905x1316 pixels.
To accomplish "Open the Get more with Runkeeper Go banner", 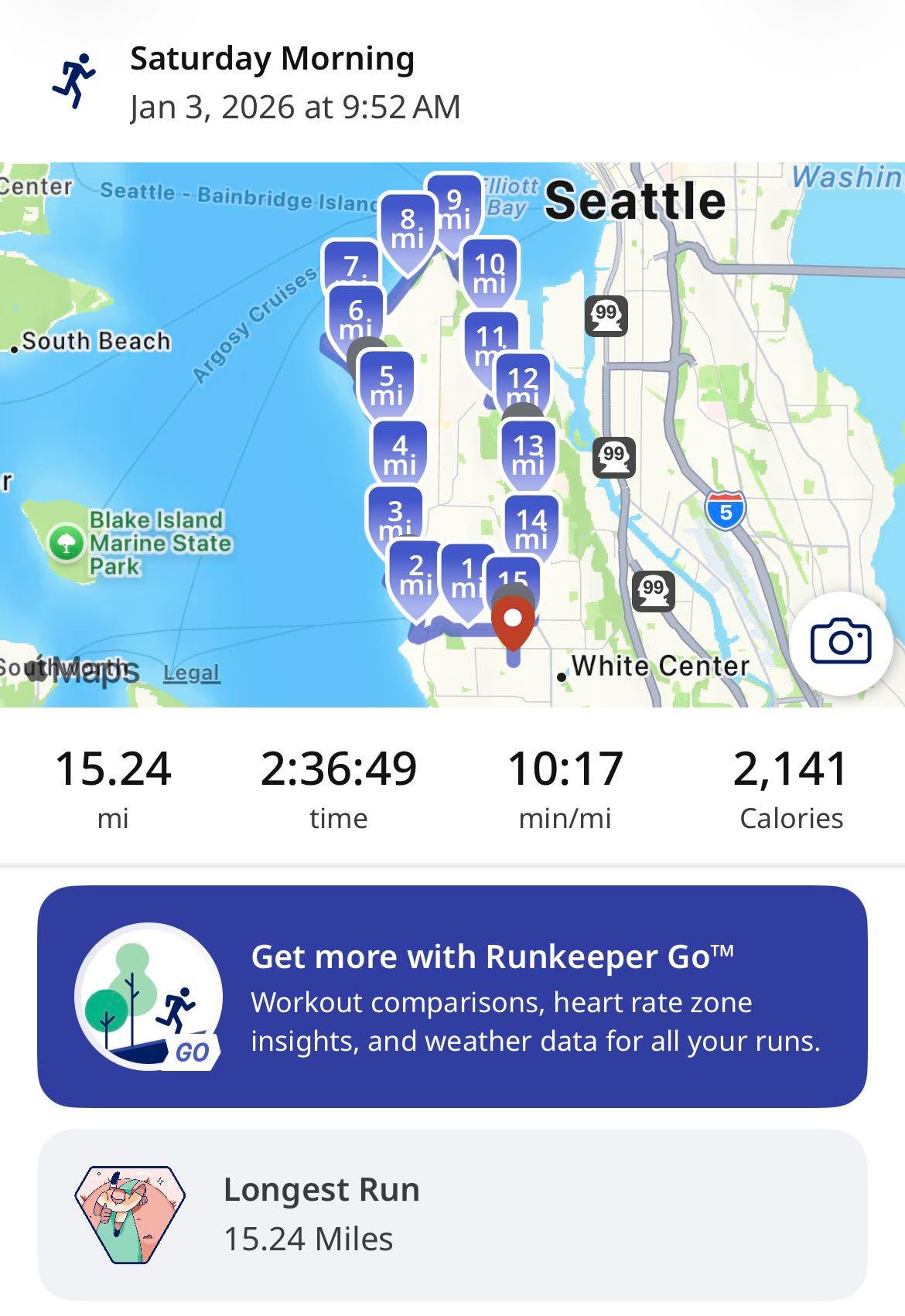I will click(x=452, y=997).
